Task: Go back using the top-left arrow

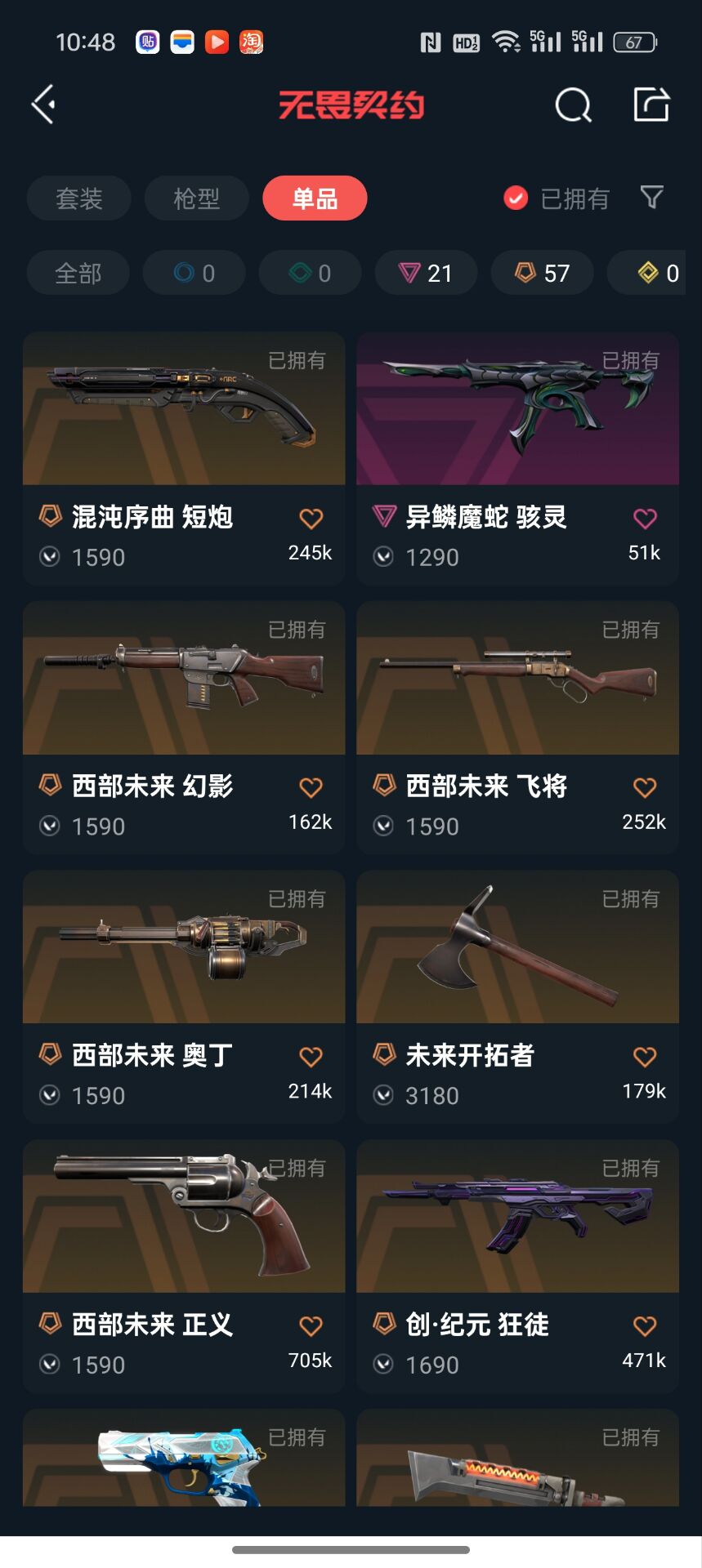Action: [44, 105]
